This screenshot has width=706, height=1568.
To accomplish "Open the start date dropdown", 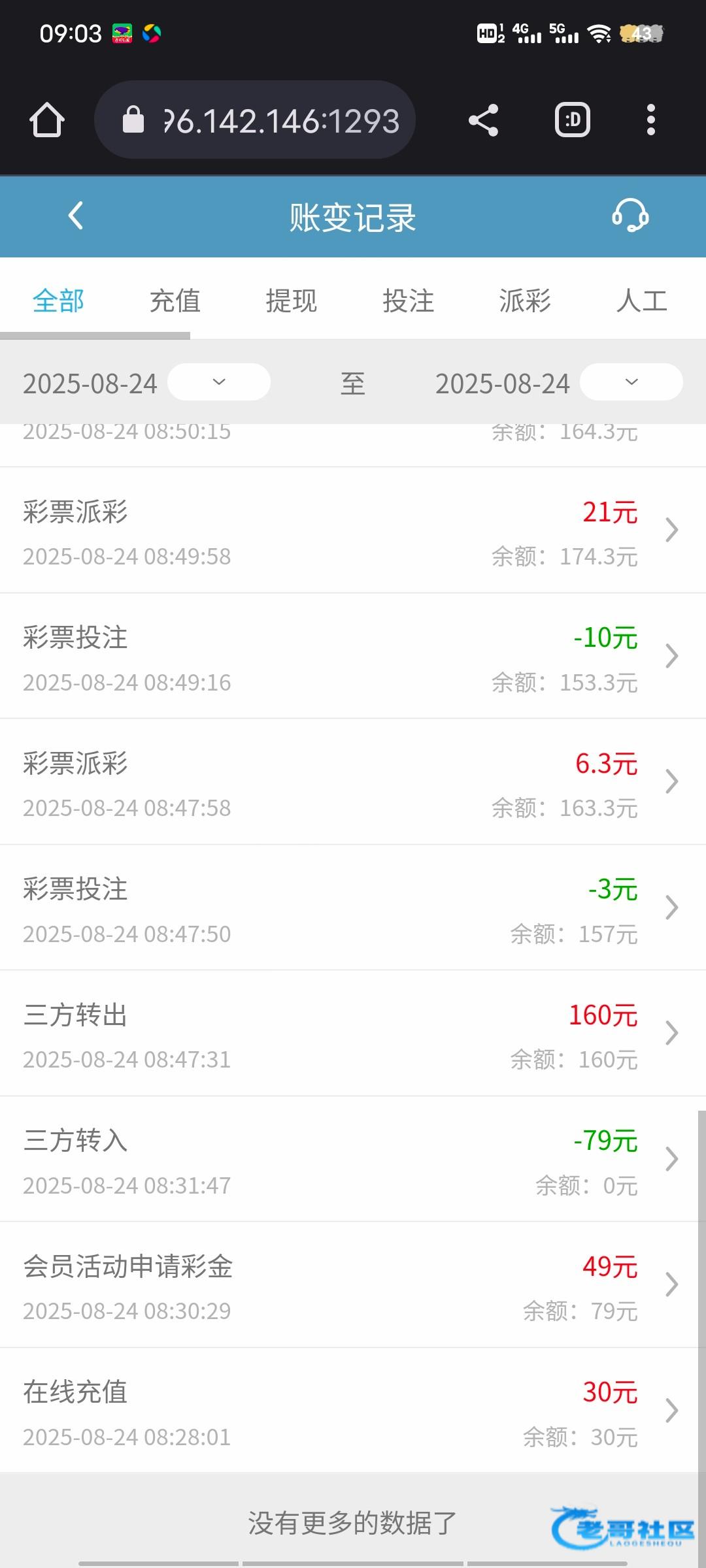I will click(x=219, y=382).
